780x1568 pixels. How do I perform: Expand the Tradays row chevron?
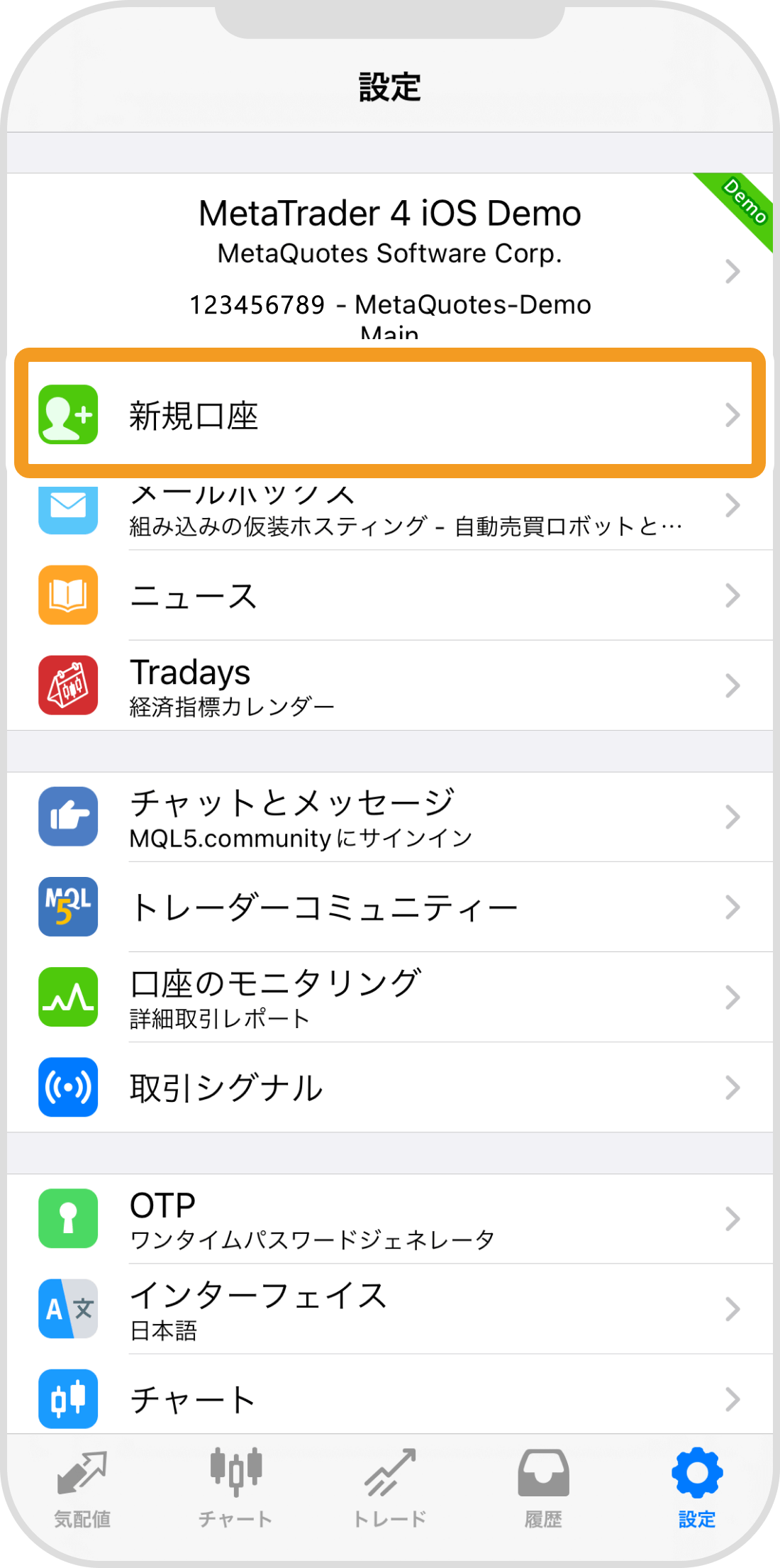[733, 685]
